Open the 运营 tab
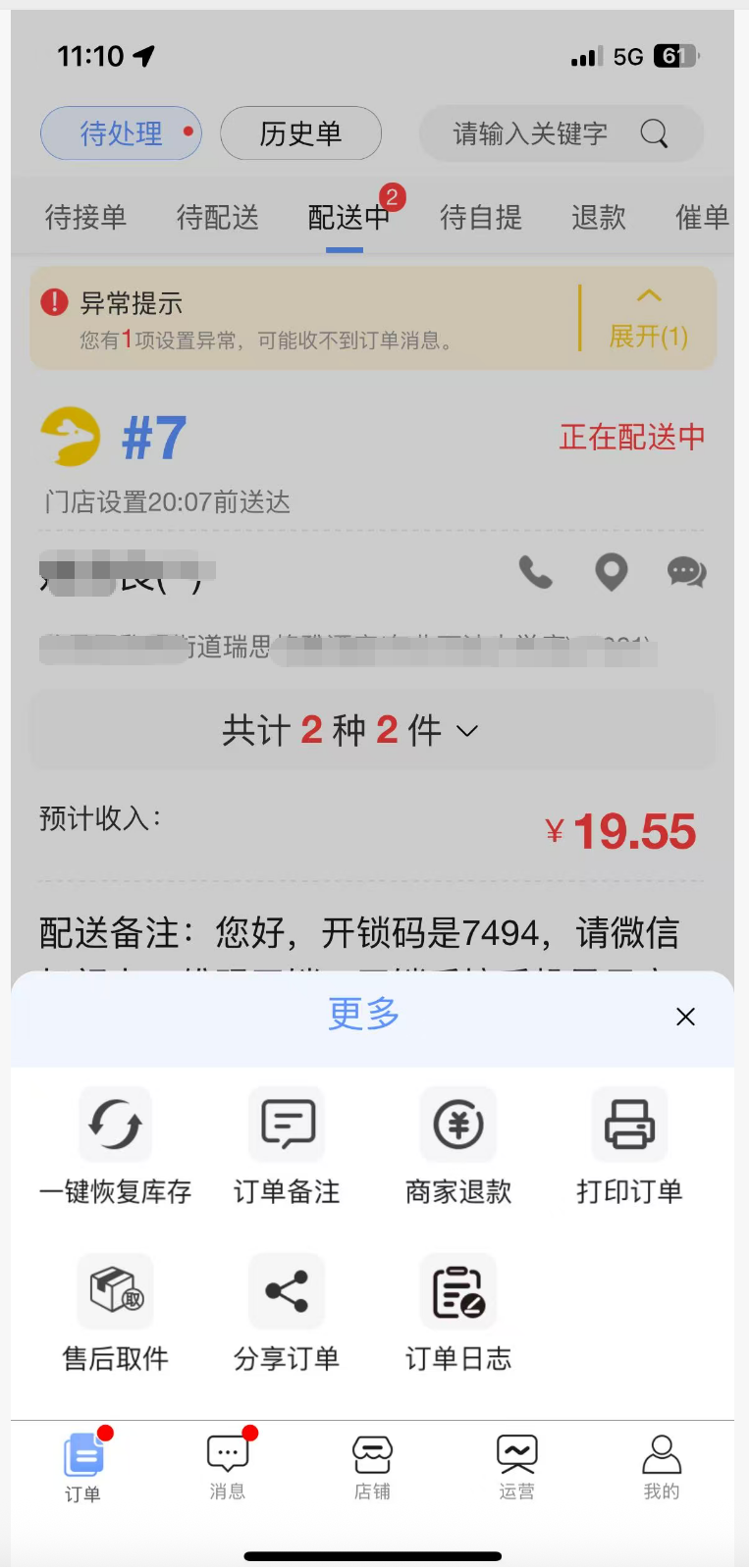The width and height of the screenshot is (750, 1568). point(516,1465)
